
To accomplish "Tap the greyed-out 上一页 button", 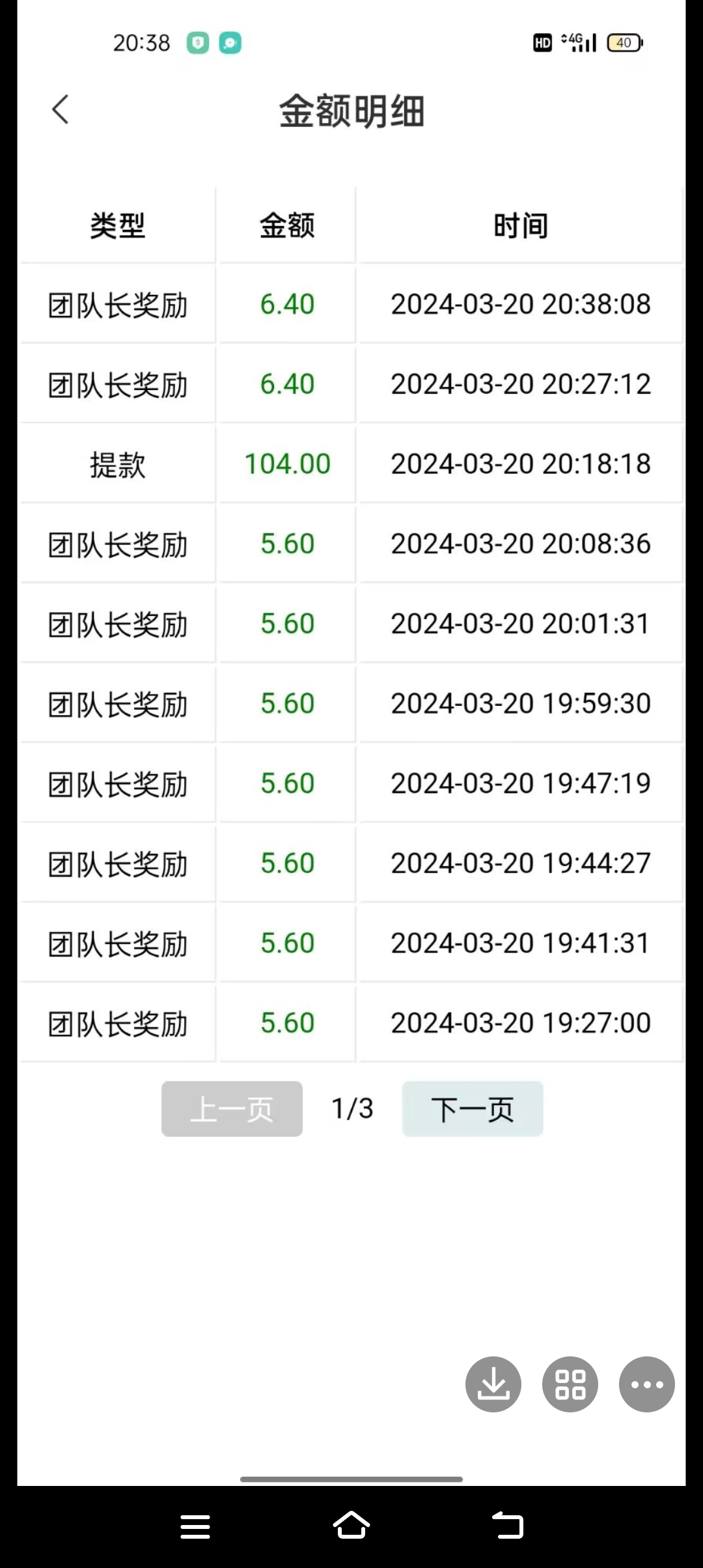I will pos(232,1108).
